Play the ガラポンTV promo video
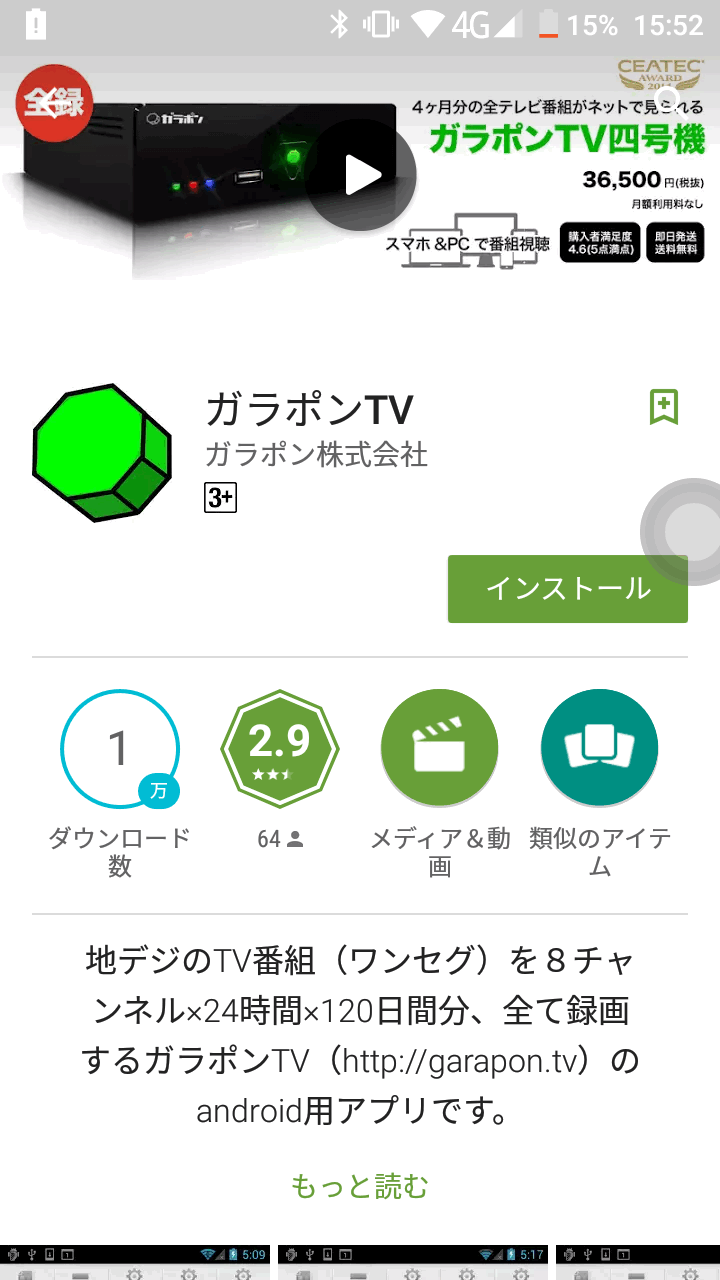Screen dimensions: 720x1280 pyautogui.click(x=360, y=175)
